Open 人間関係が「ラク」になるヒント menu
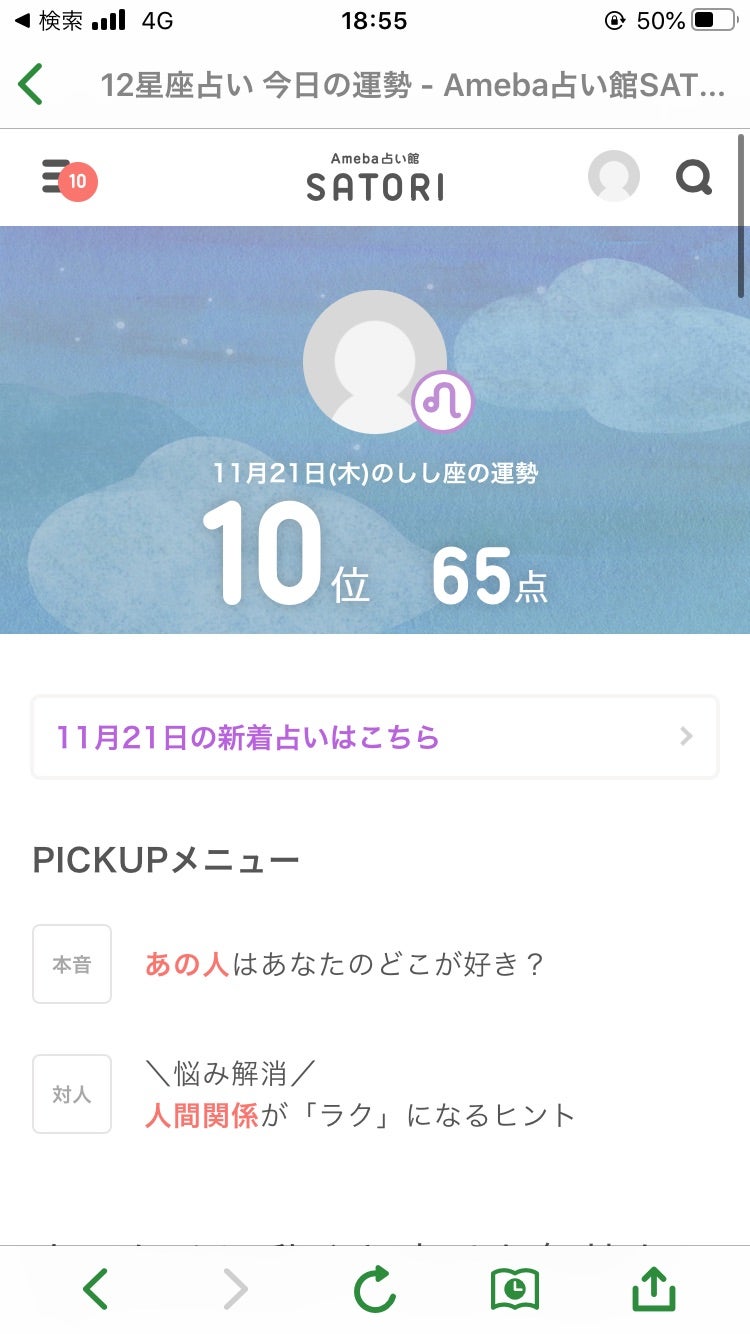 tap(360, 1096)
